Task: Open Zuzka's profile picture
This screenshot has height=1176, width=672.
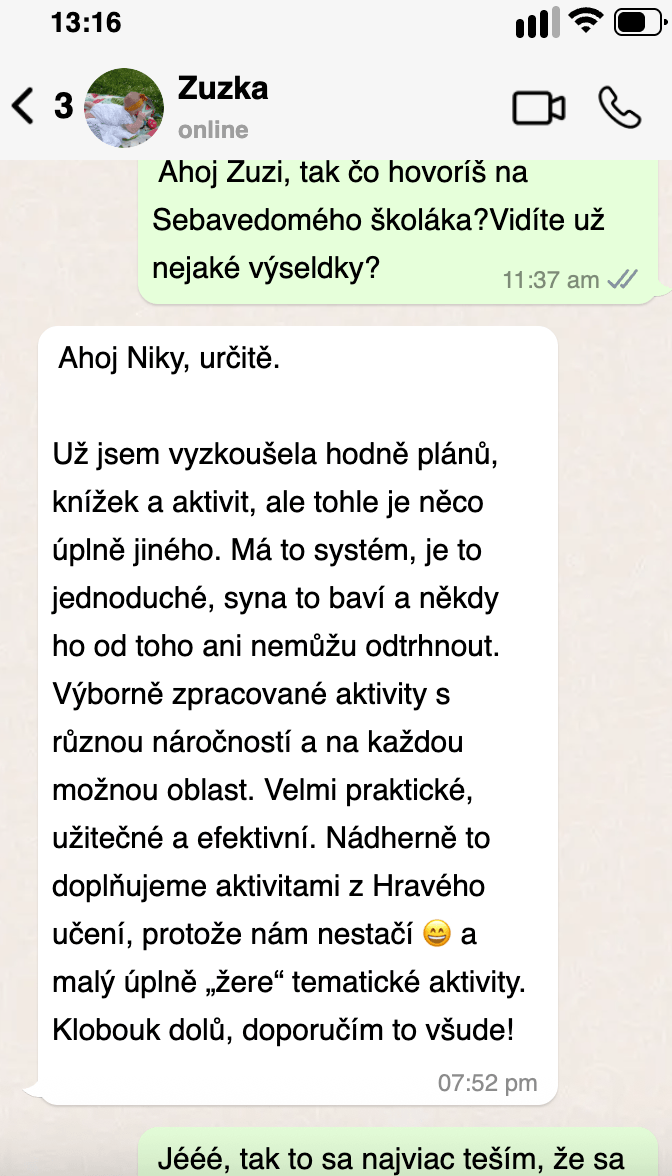Action: (124, 107)
